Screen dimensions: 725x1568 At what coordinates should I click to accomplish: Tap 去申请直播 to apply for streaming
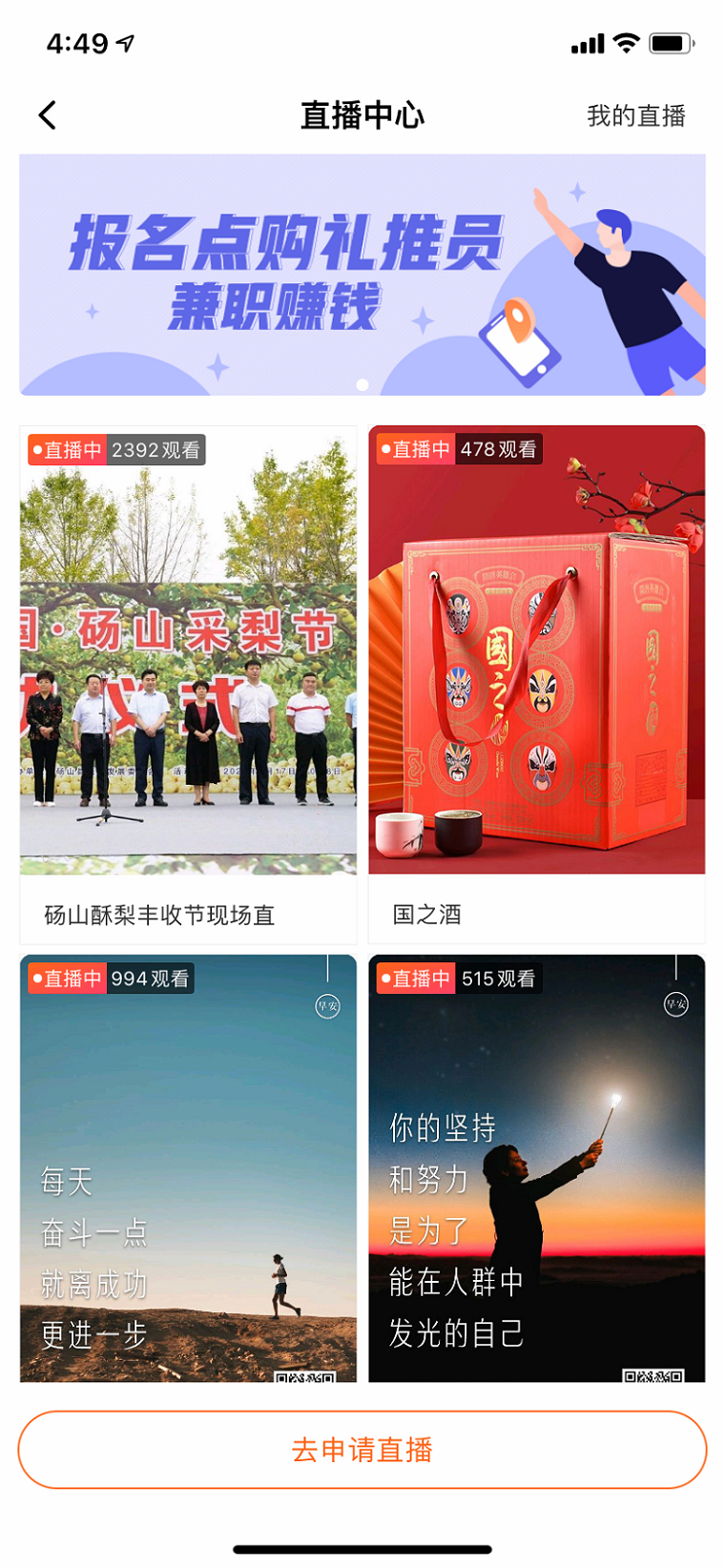[362, 1450]
